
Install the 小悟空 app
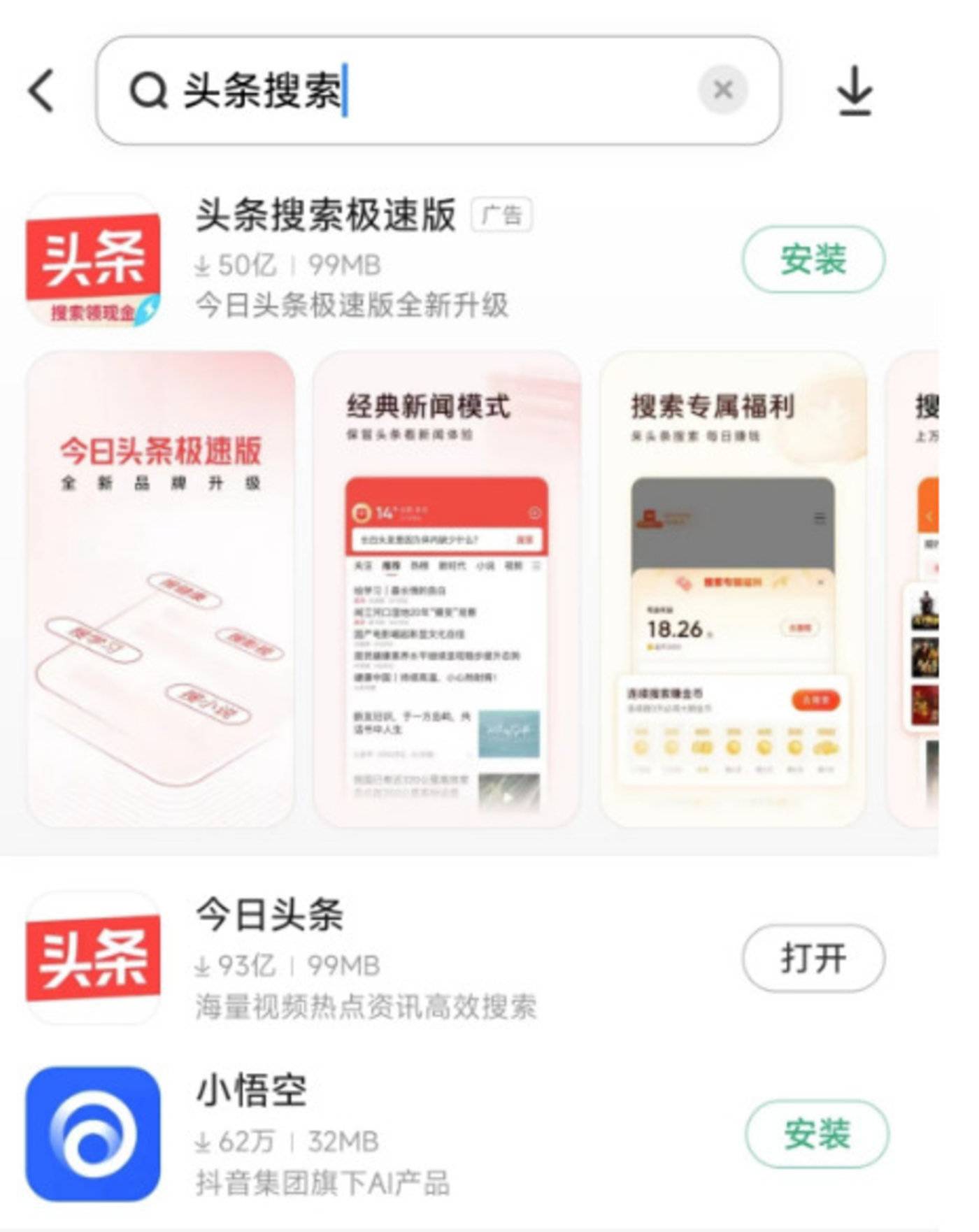click(x=816, y=1133)
